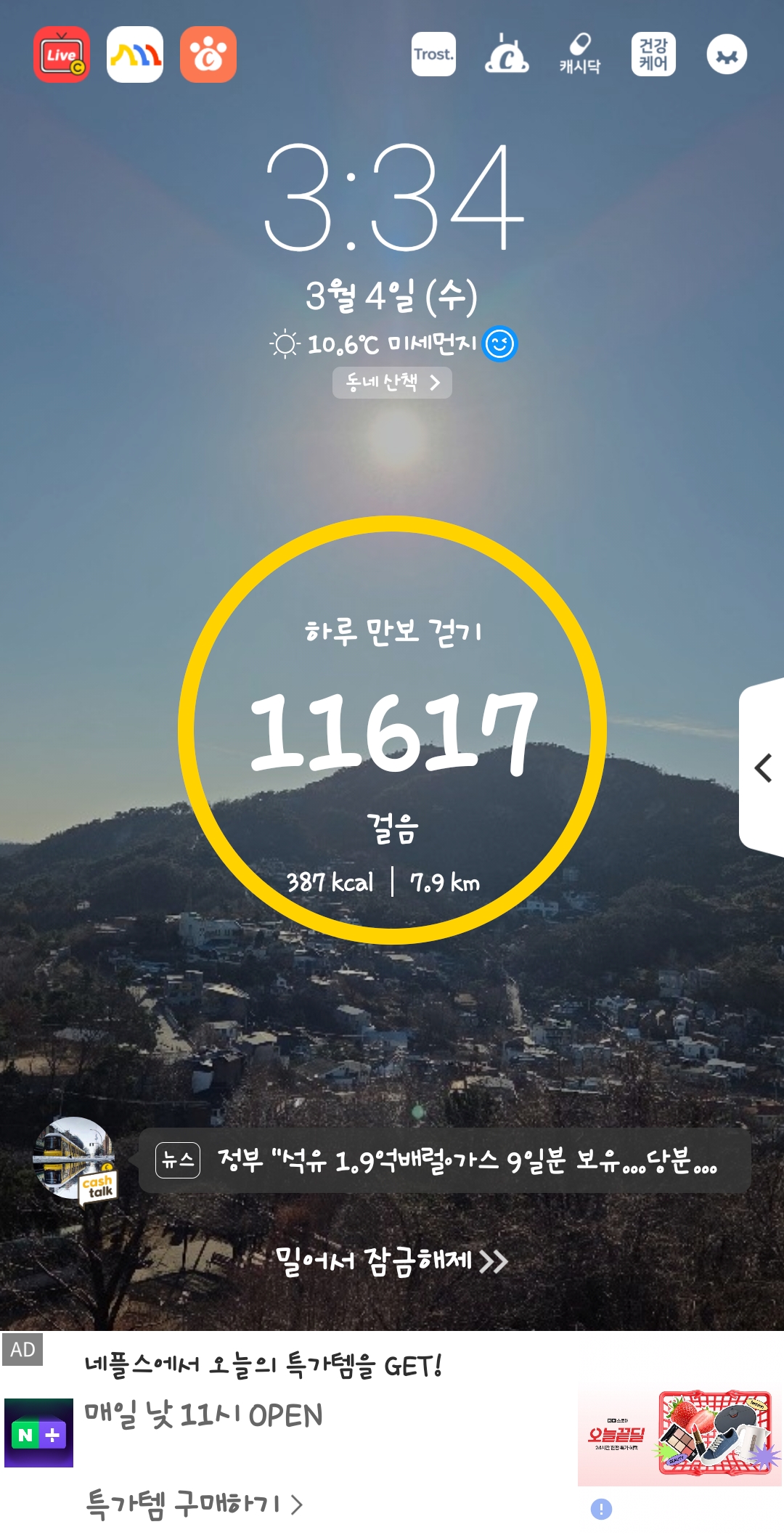The width and height of the screenshot is (784, 1535).
Task: Open the Live cash shortcut icon
Action: [62, 54]
